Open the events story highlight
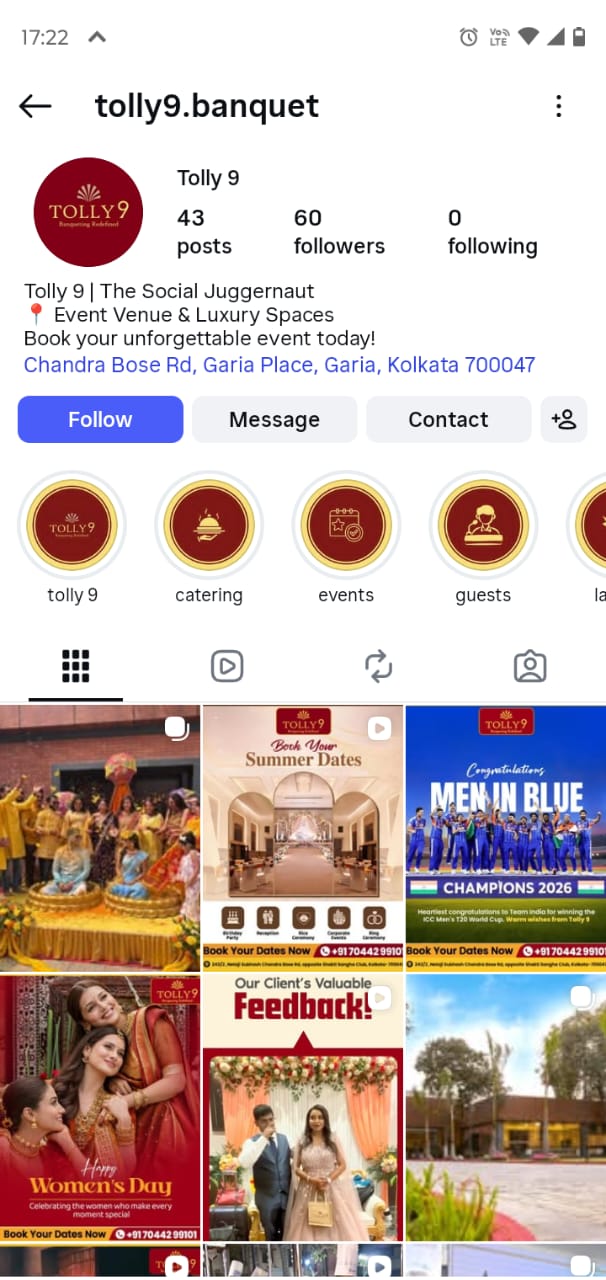This screenshot has width=606, height=1280. (346, 526)
